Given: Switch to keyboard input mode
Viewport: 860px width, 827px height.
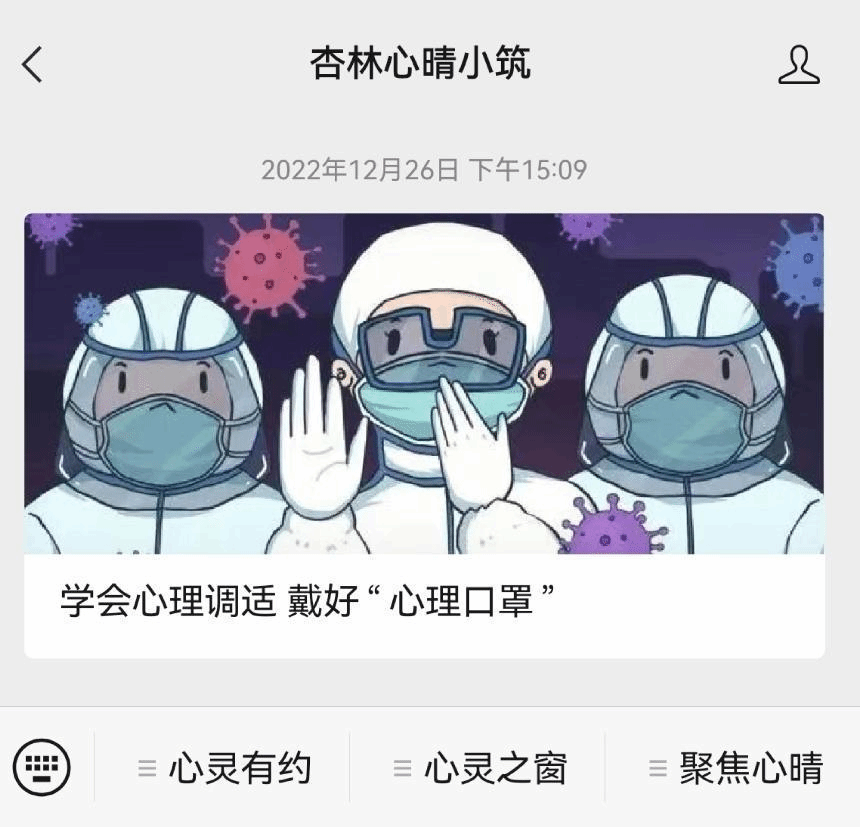Looking at the screenshot, I should (42, 768).
